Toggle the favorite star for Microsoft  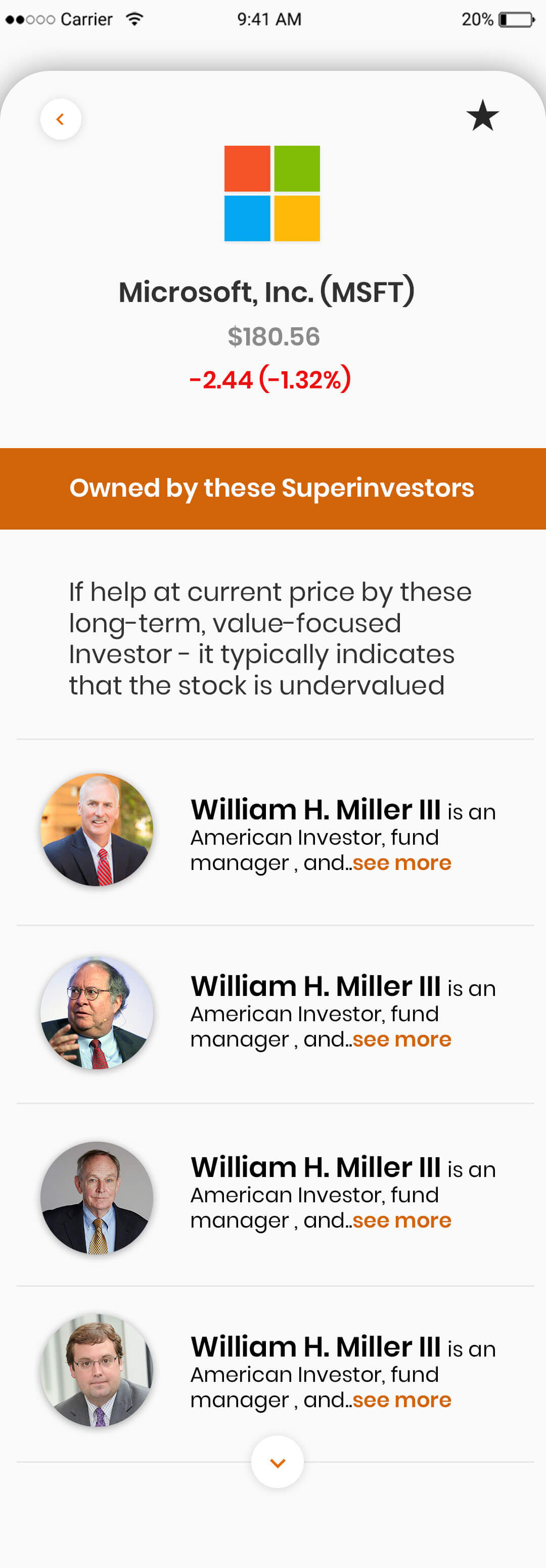click(482, 116)
